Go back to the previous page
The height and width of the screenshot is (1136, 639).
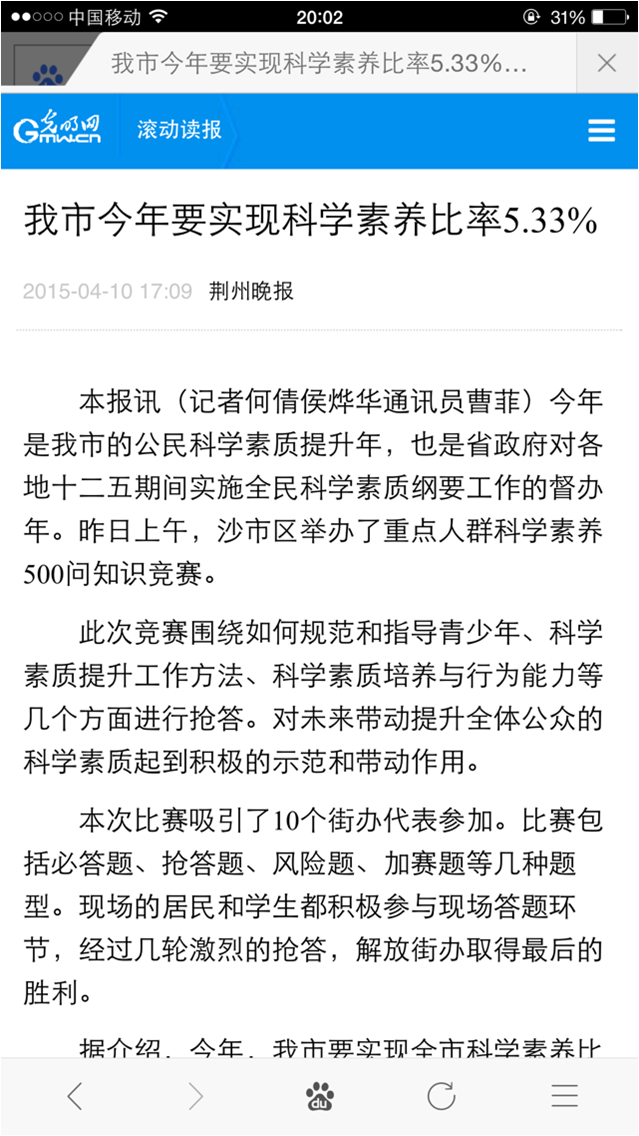(x=75, y=1097)
